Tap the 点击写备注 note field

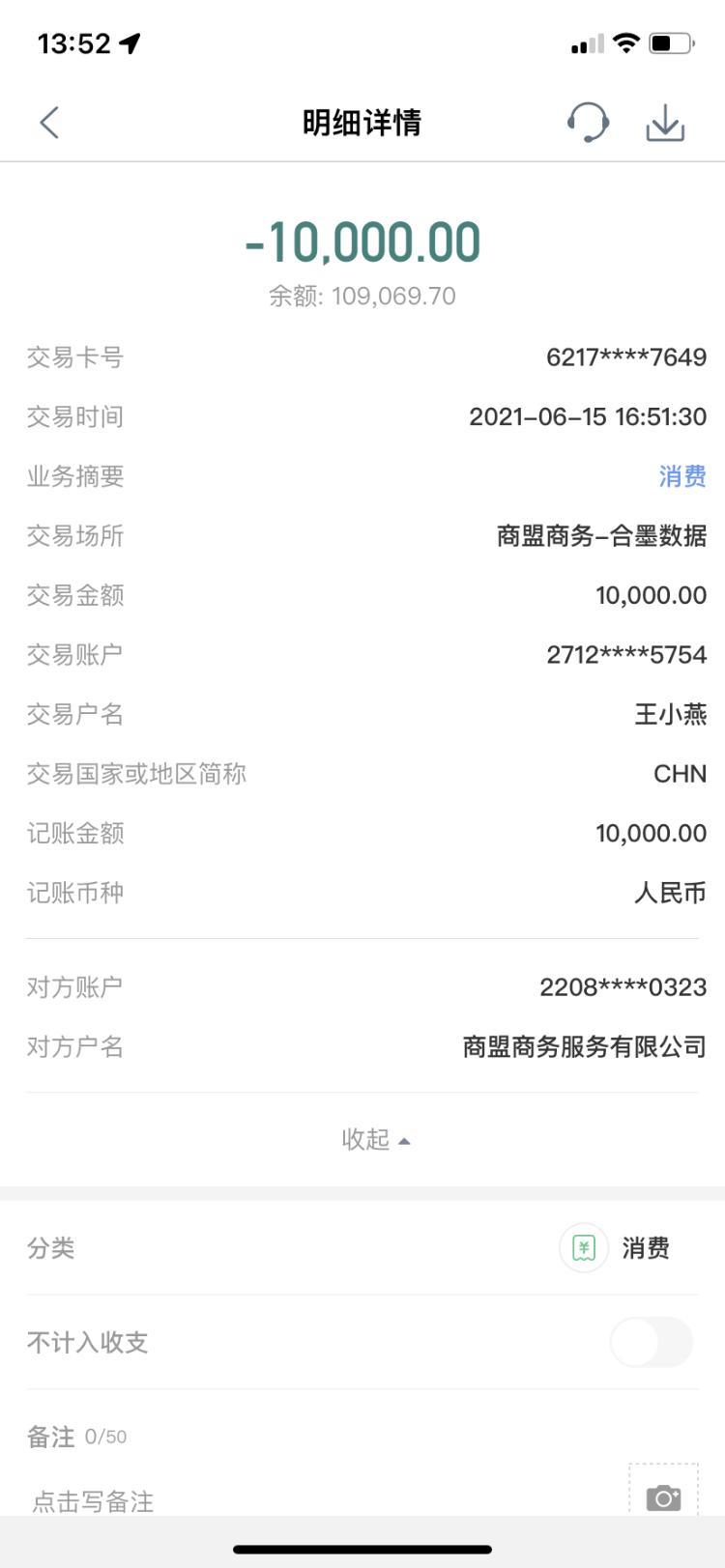pos(319,1500)
